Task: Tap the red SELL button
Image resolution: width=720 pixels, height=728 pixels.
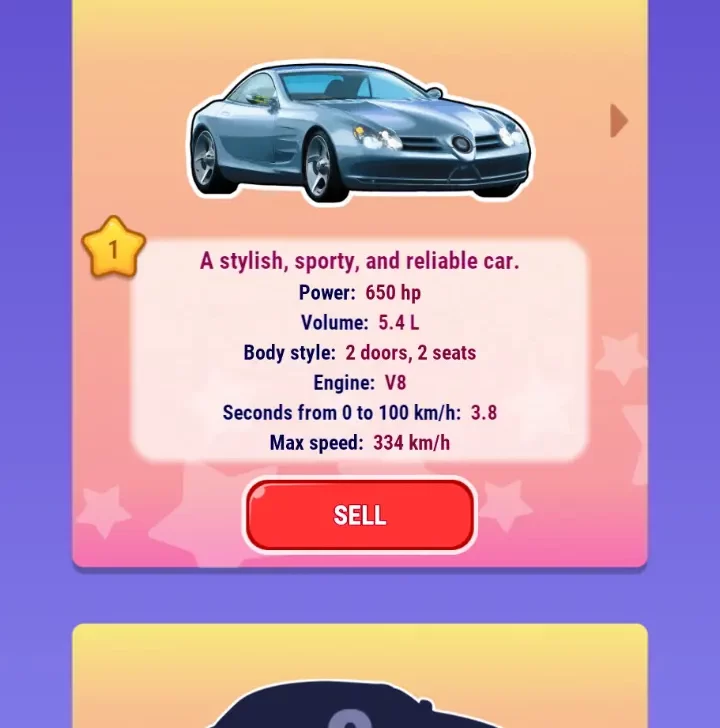Action: 360,515
